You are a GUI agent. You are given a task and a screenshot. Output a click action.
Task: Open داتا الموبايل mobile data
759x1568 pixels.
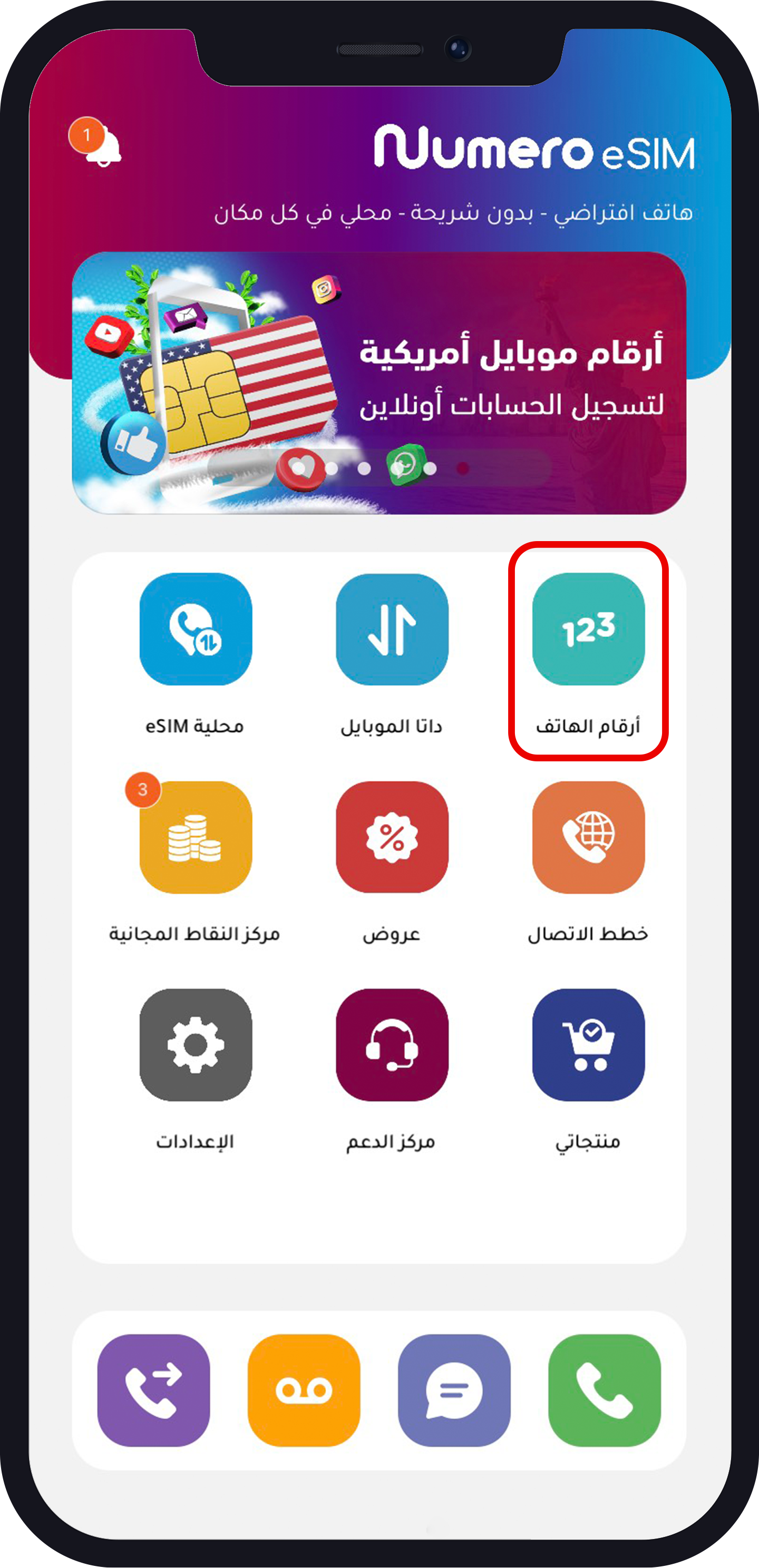(392, 630)
